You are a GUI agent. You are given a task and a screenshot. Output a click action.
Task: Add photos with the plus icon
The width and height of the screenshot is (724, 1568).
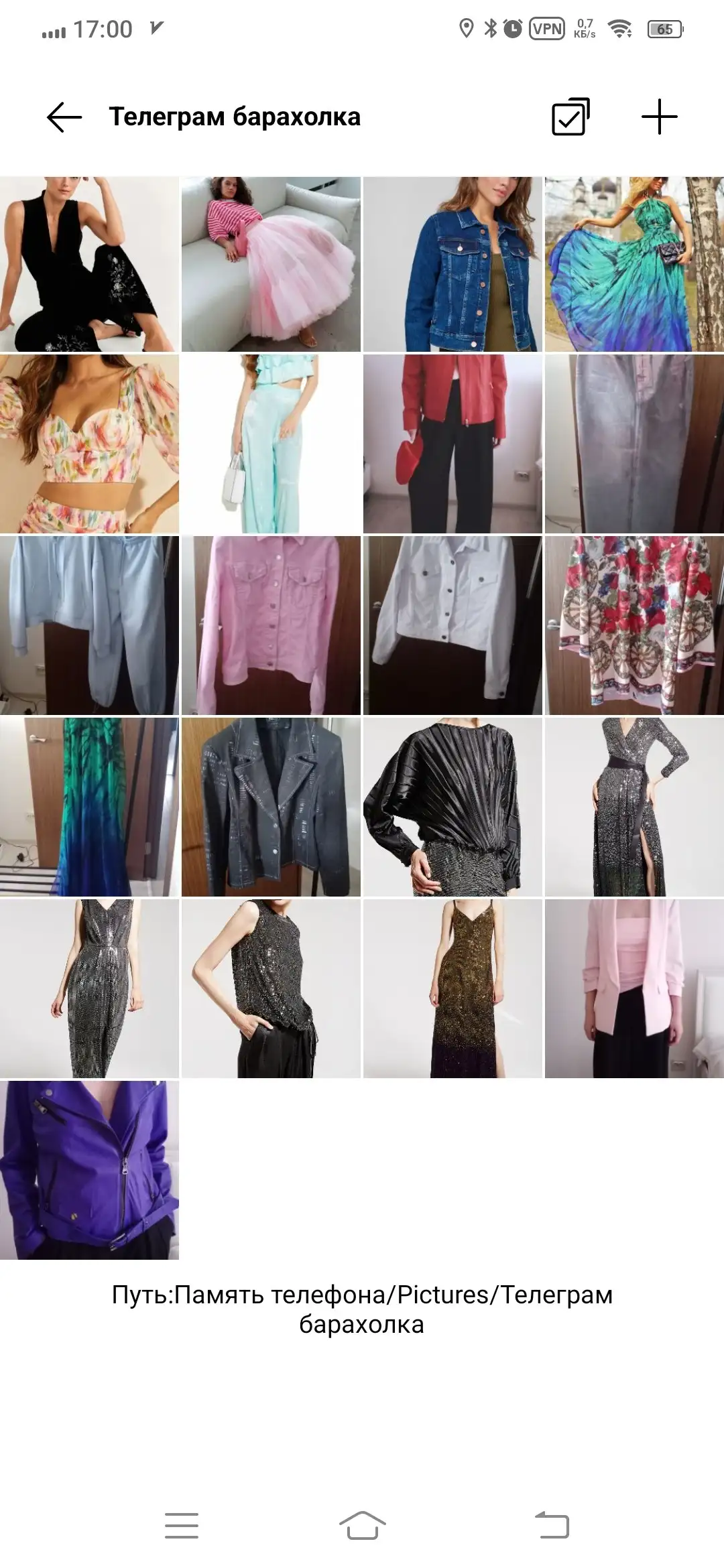[660, 117]
